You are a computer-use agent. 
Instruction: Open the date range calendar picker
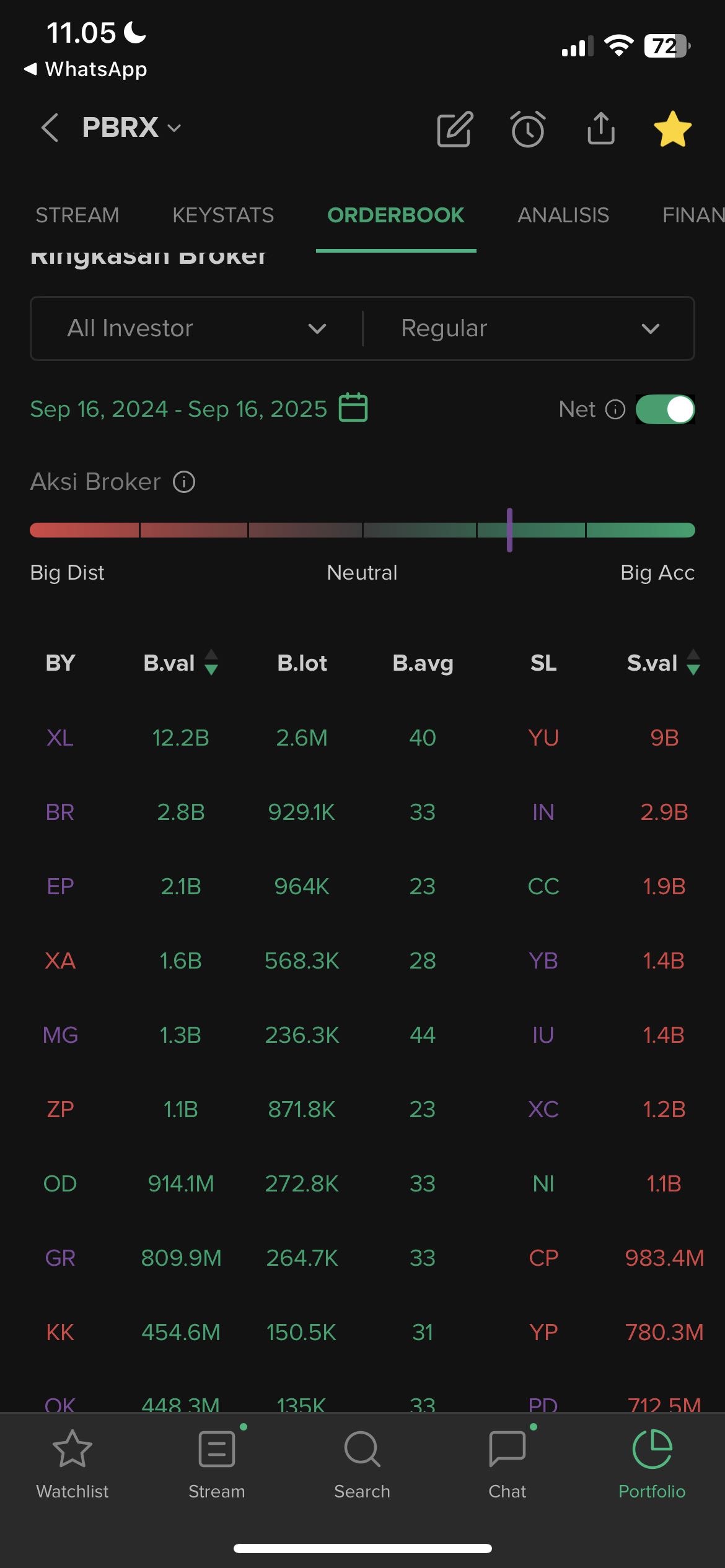(x=353, y=407)
